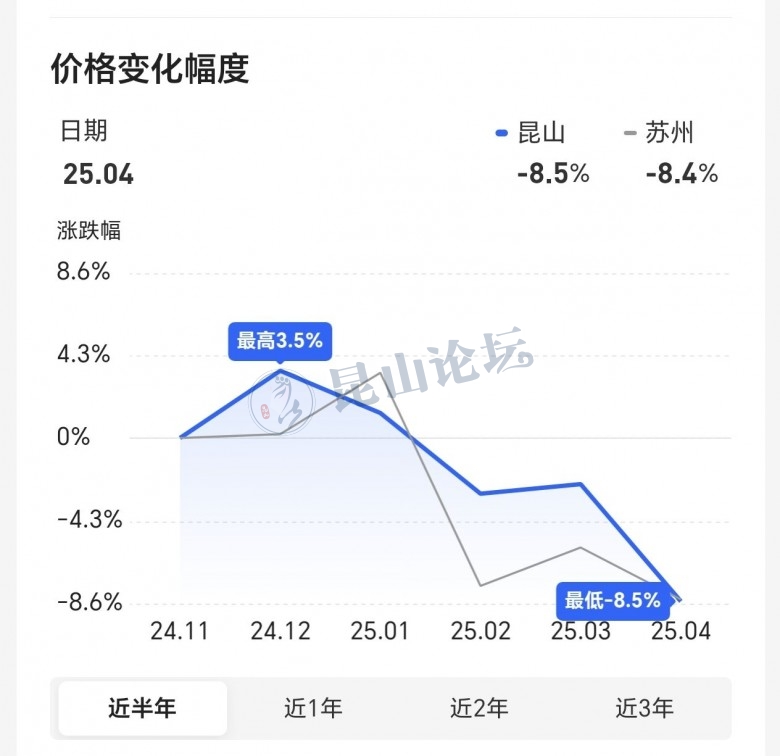Choose the 近3年 tab
This screenshot has width=780, height=756.
pyautogui.click(x=644, y=708)
